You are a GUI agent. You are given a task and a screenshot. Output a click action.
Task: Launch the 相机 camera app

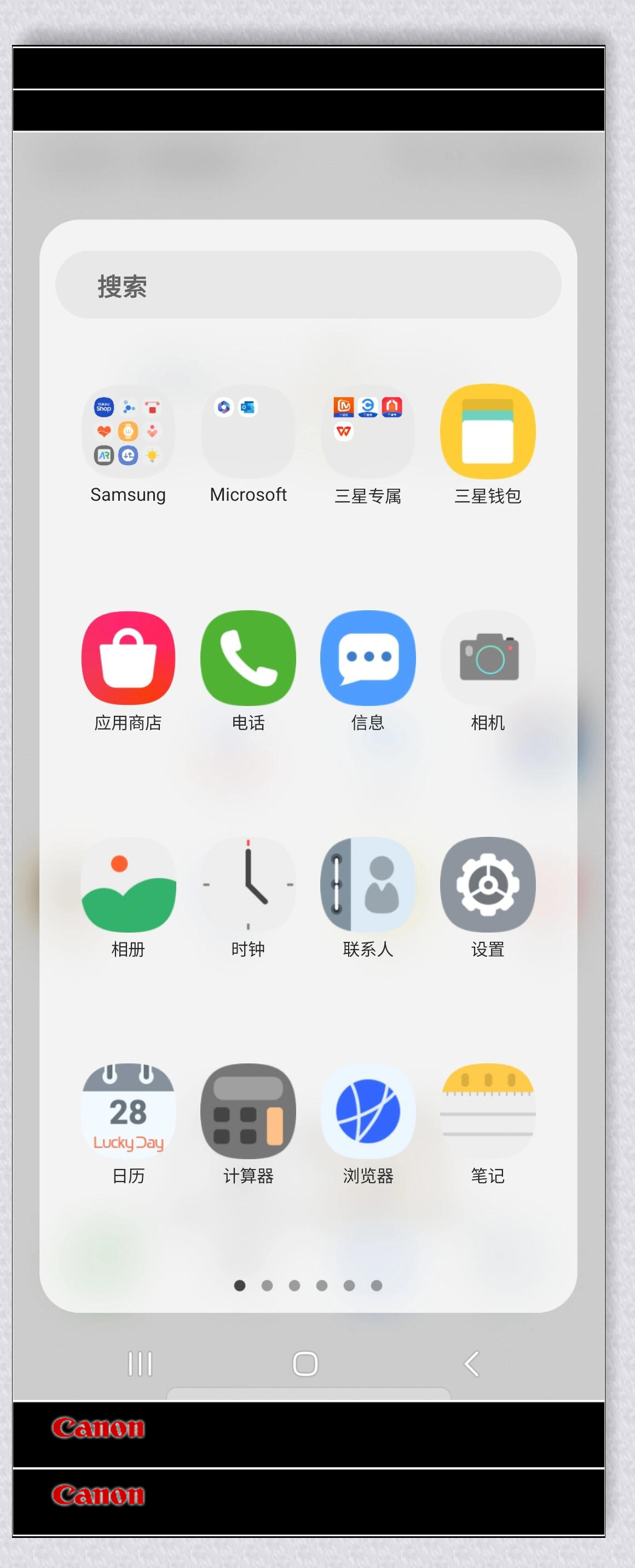(x=488, y=658)
